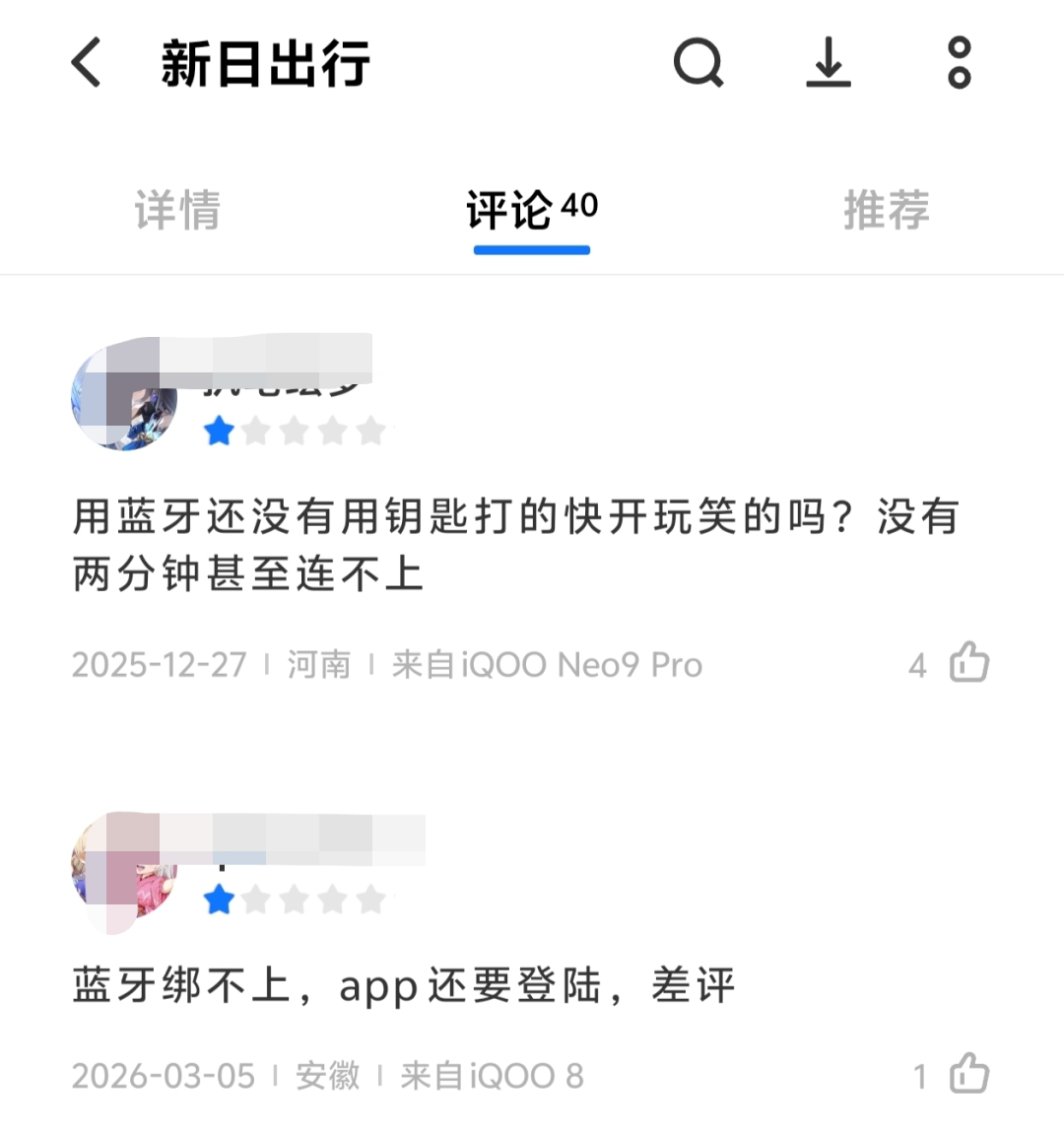1064x1135 pixels.
Task: Open the search icon
Action: (698, 63)
